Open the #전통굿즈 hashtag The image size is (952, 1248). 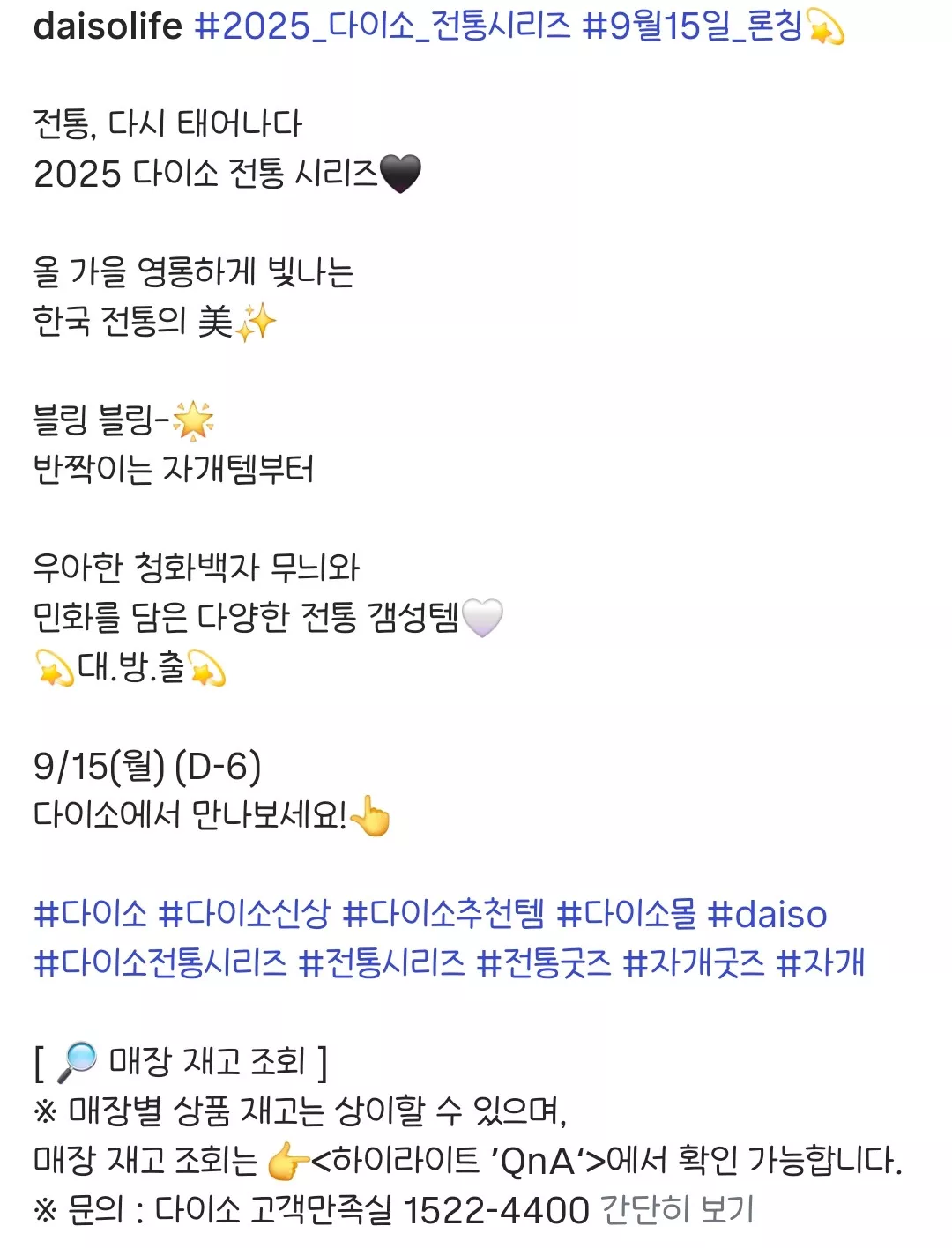click(544, 962)
